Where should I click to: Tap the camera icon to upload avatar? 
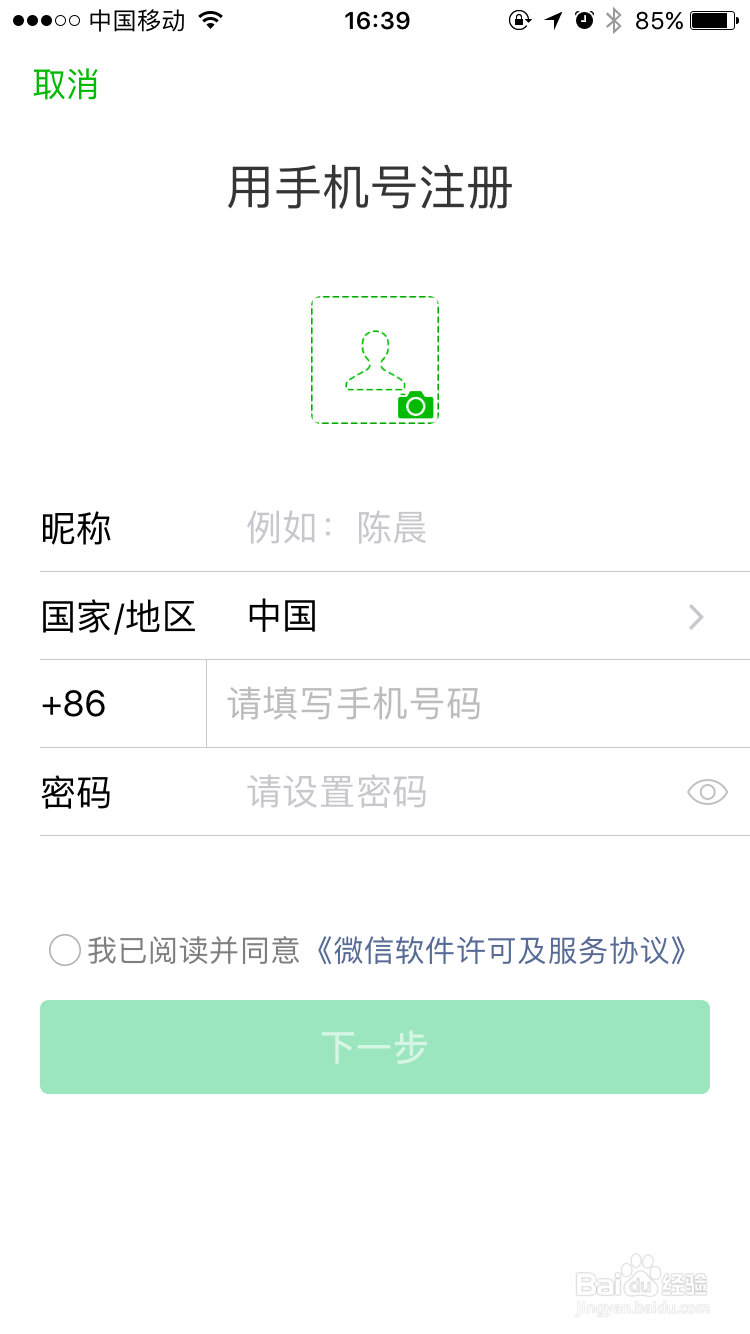coord(416,405)
